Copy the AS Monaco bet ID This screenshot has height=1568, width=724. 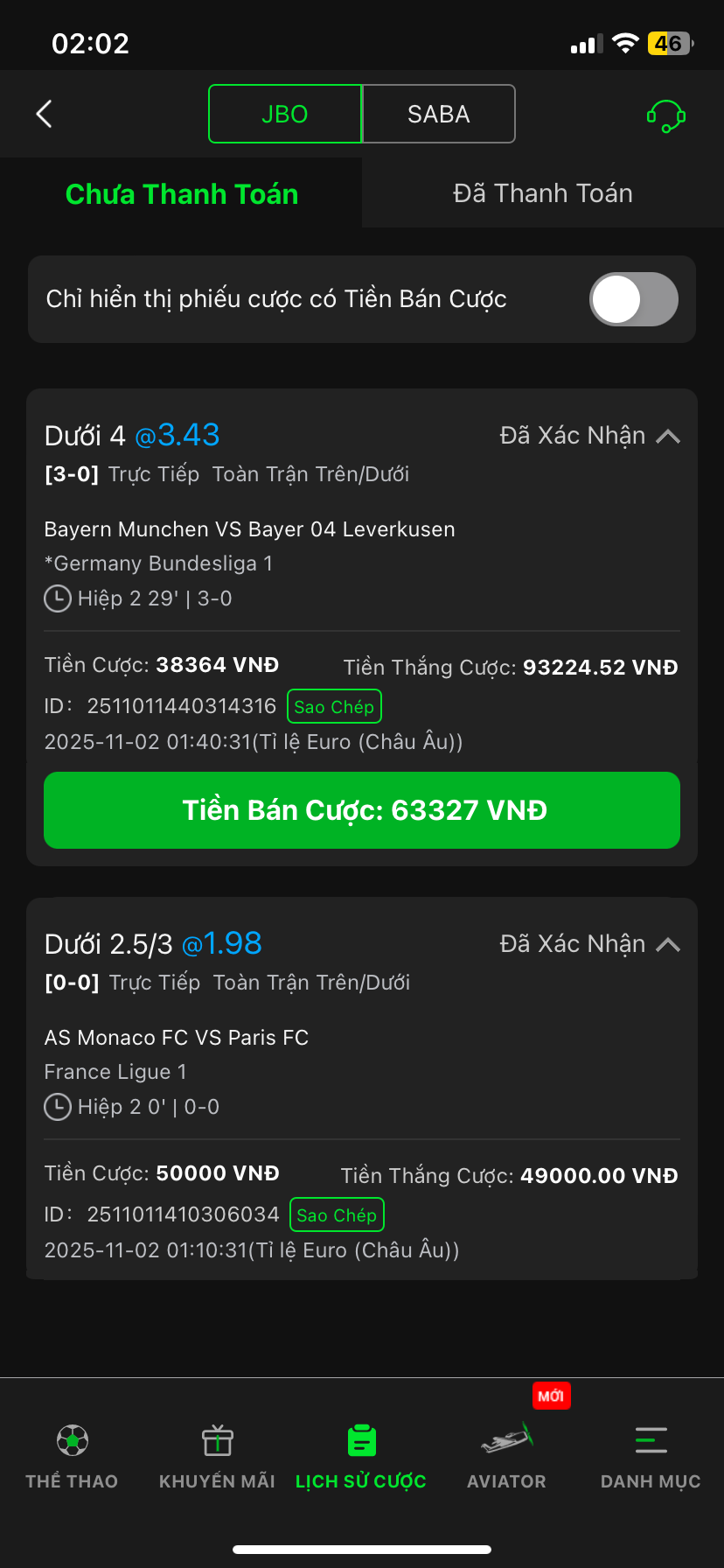coord(337,1215)
